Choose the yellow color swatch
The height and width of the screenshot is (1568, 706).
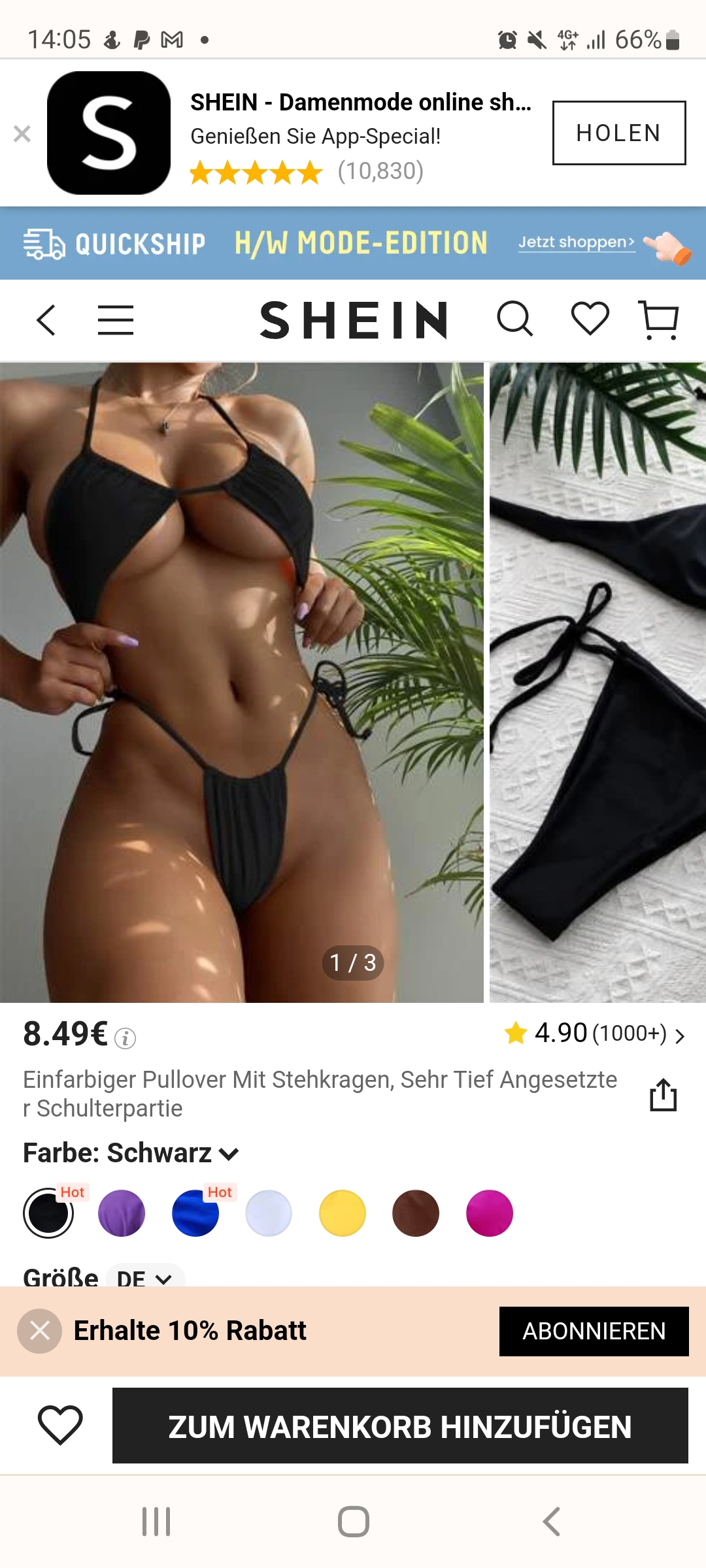point(342,1213)
